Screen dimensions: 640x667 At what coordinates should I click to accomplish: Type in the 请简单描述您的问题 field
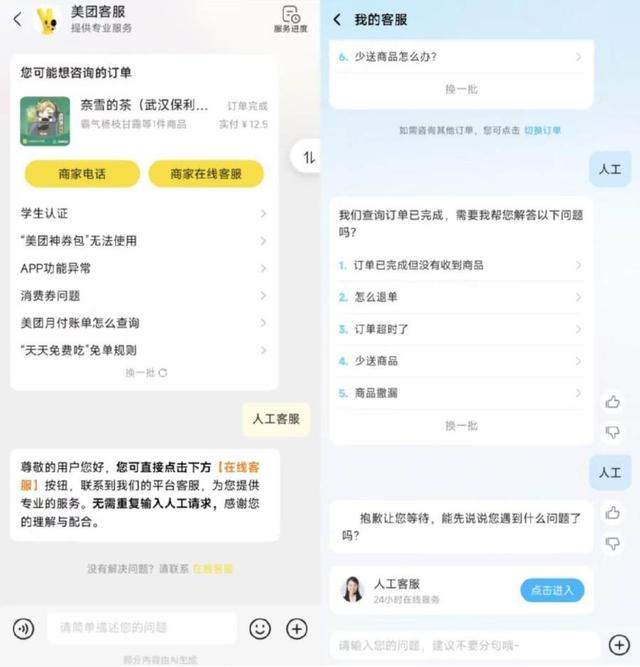point(140,628)
